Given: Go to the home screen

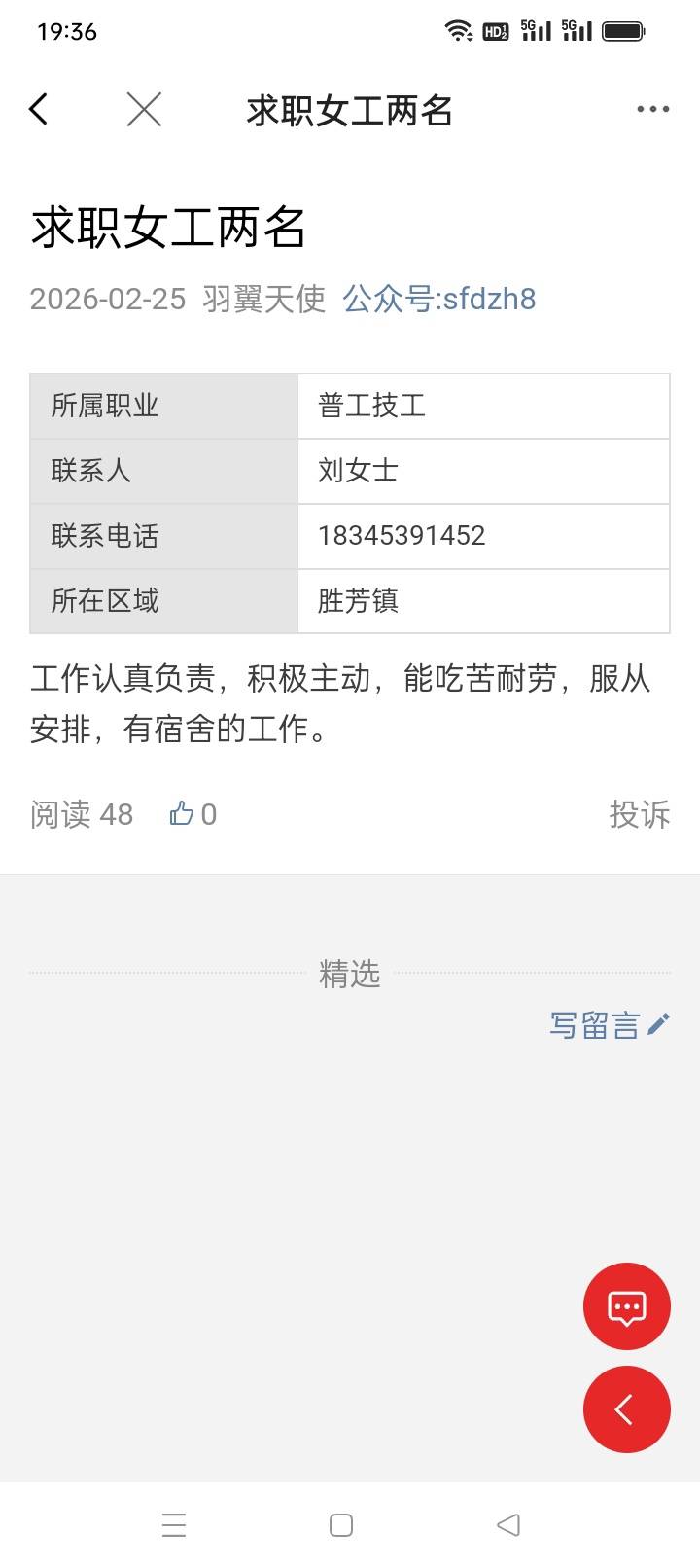Looking at the screenshot, I should [x=341, y=1524].
